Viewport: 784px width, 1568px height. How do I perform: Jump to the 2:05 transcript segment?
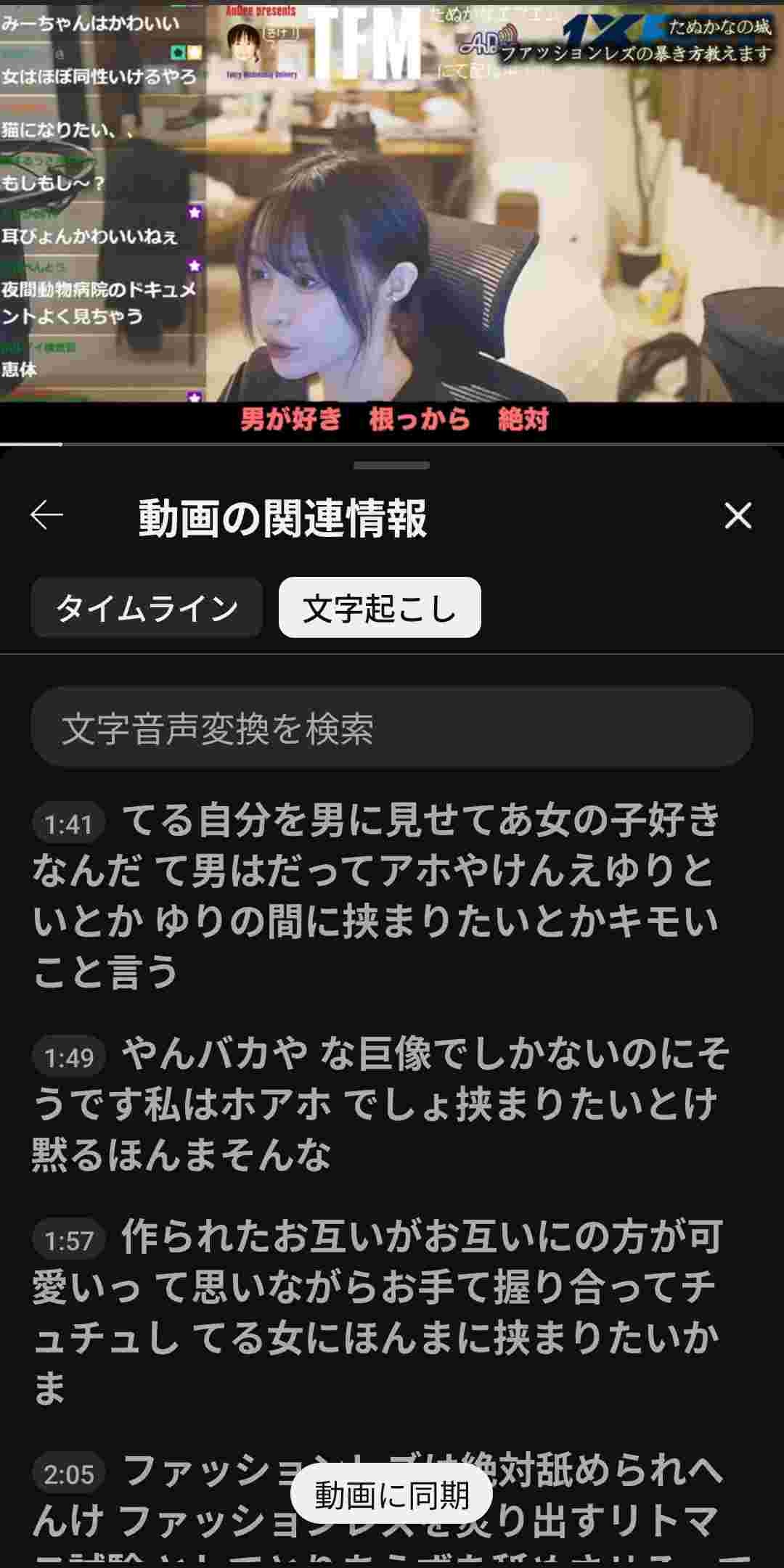[x=69, y=1474]
